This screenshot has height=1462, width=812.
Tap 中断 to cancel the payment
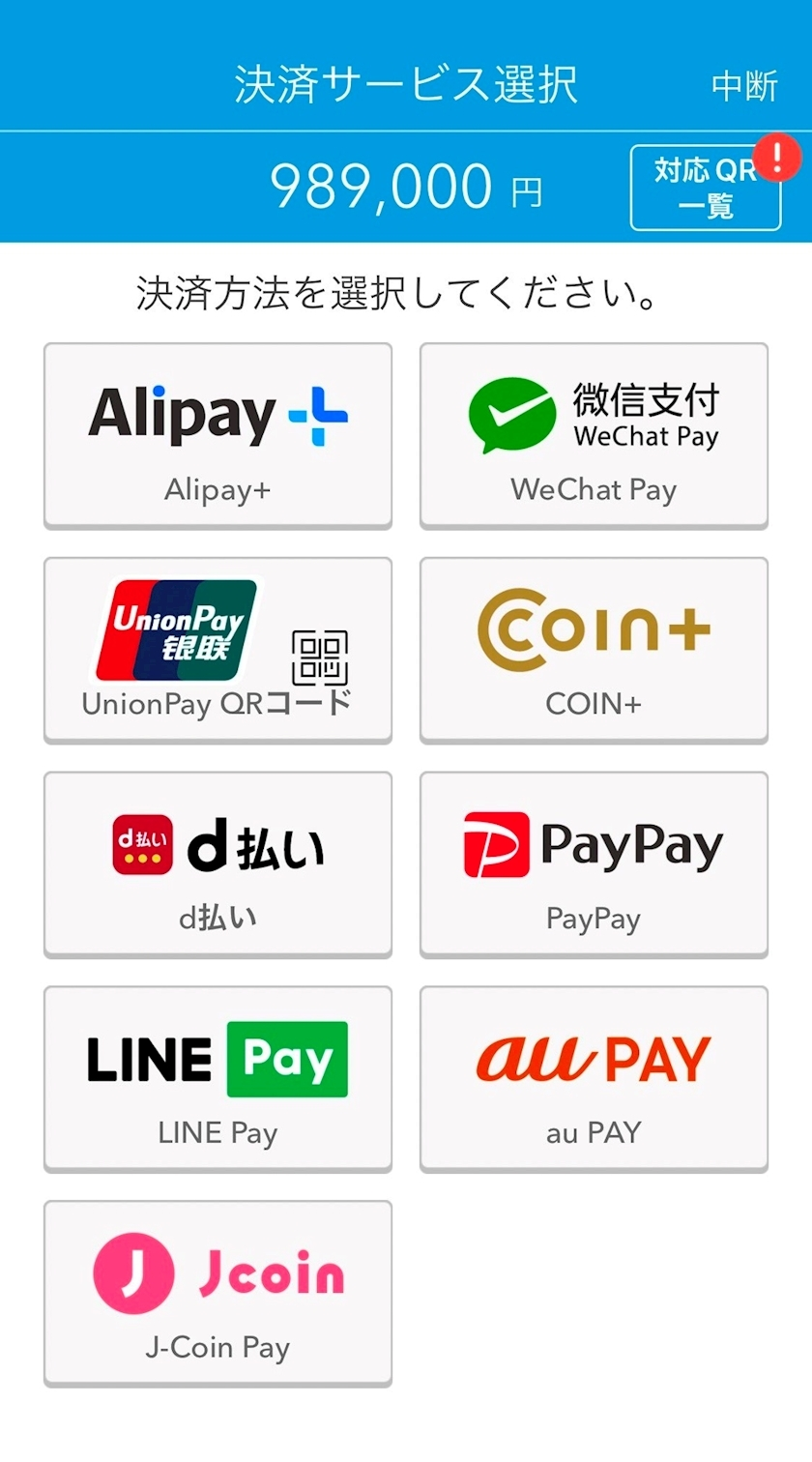744,87
